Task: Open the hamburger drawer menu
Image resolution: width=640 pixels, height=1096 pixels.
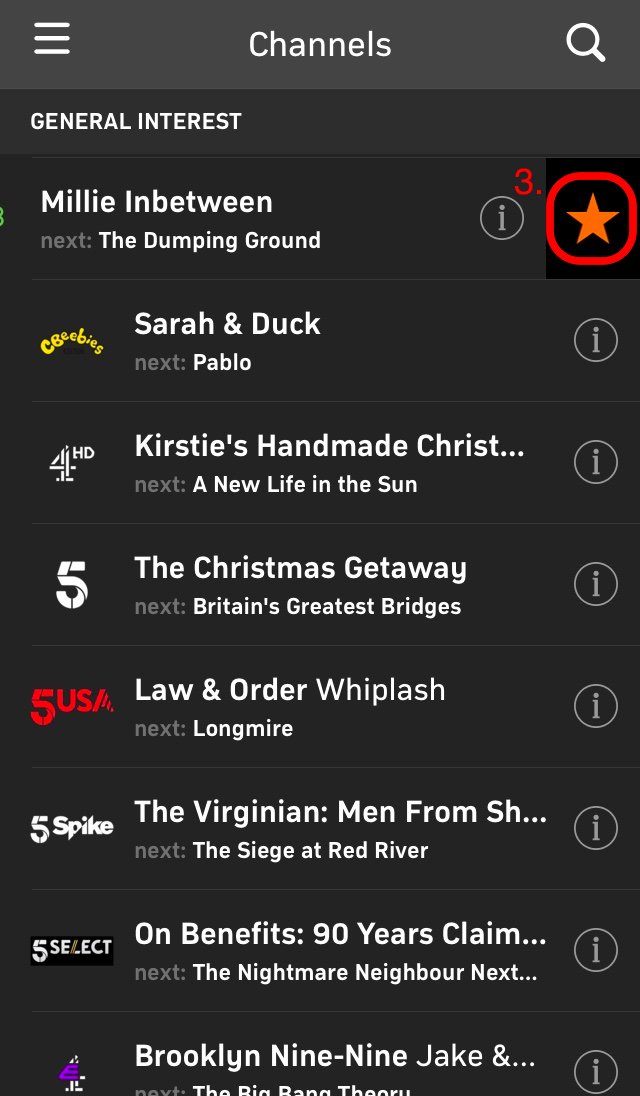Action: (52, 38)
